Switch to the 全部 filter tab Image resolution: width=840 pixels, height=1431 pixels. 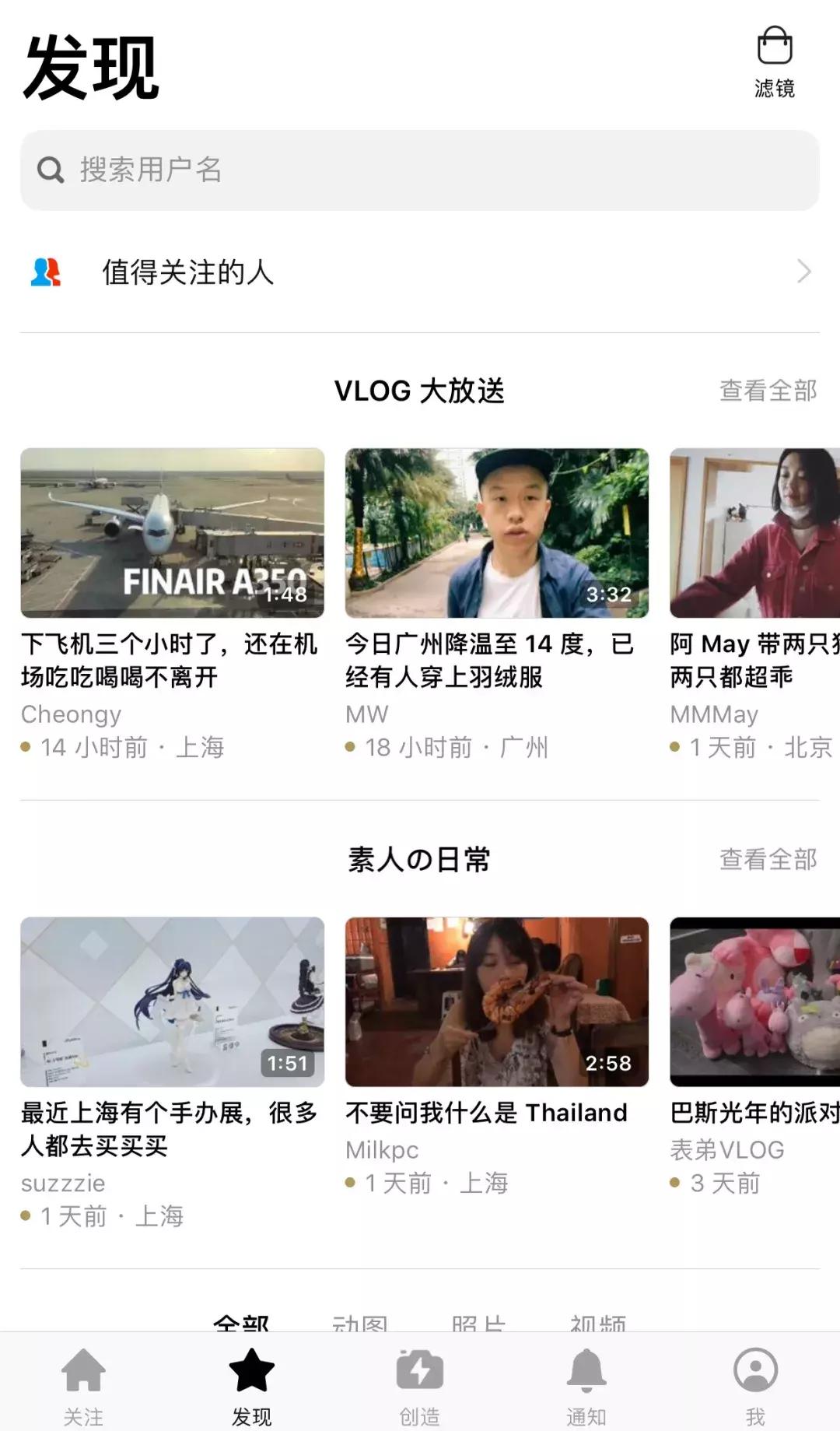point(243,1323)
